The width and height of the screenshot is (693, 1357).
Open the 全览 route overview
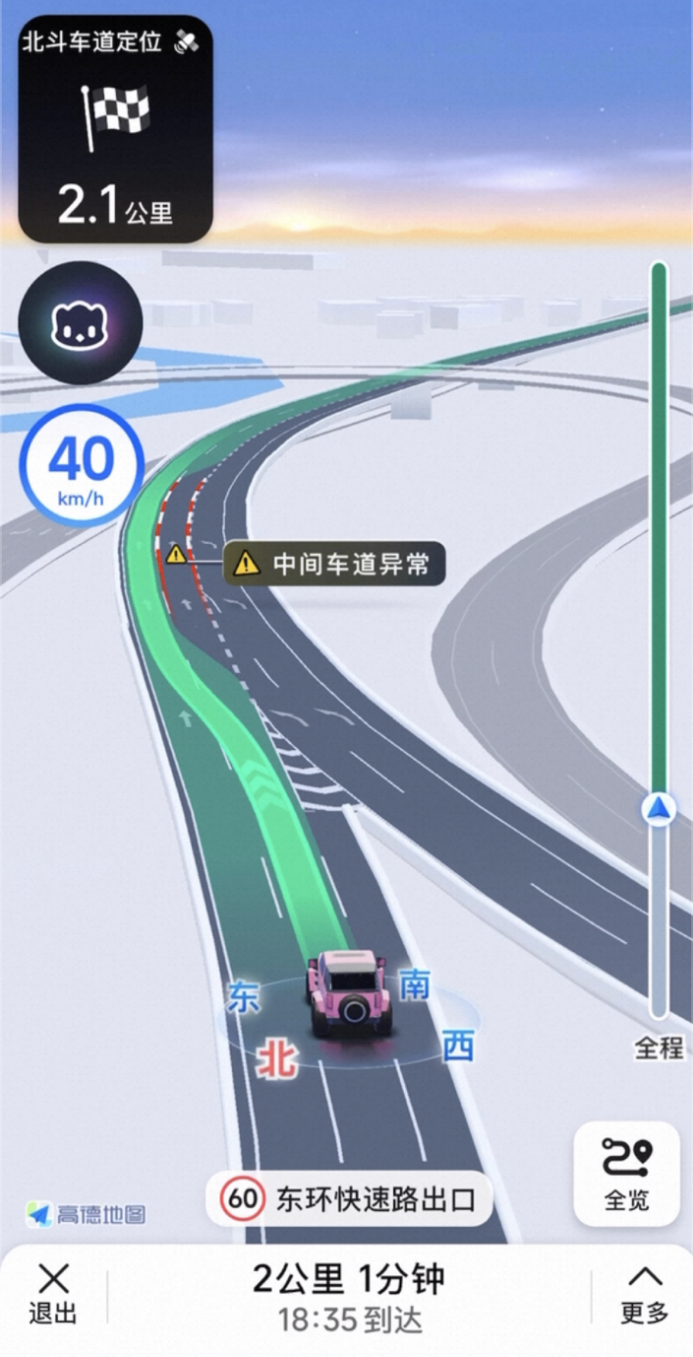pos(626,1173)
